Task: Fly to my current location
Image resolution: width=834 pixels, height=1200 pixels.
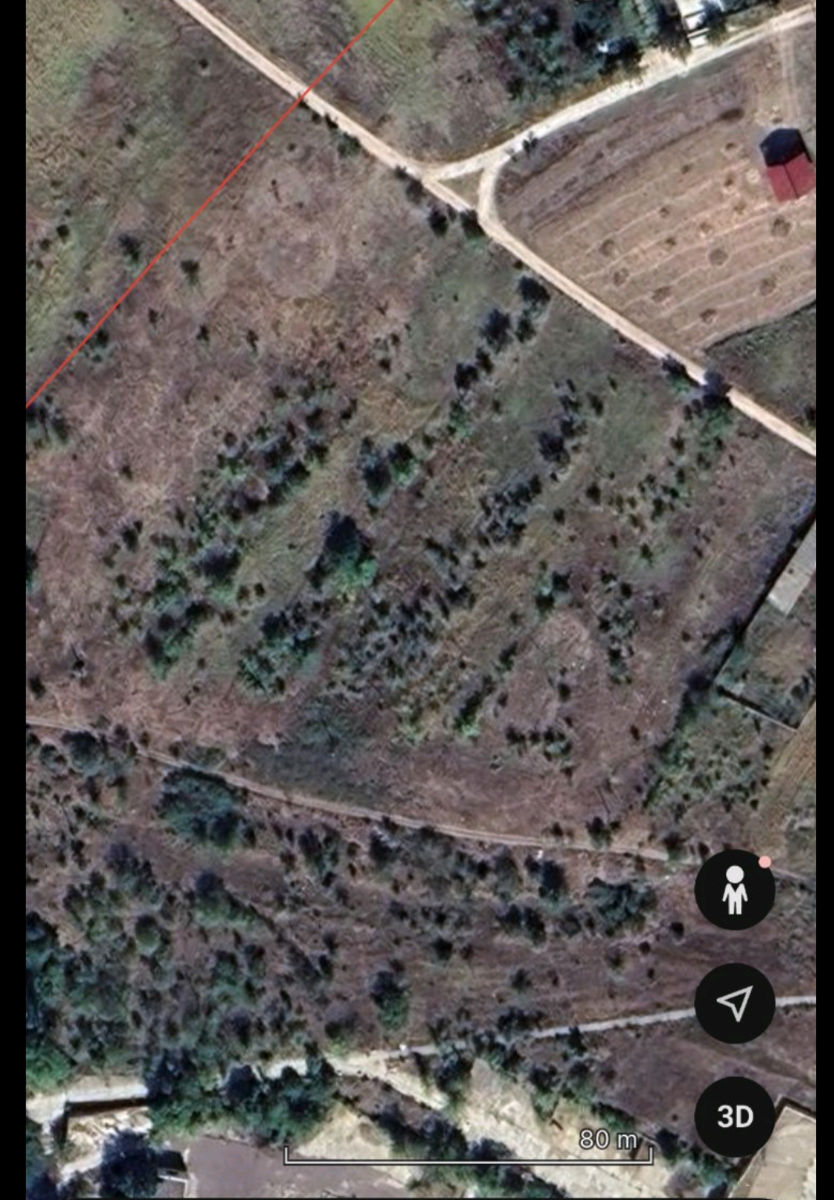Action: 735,1003
